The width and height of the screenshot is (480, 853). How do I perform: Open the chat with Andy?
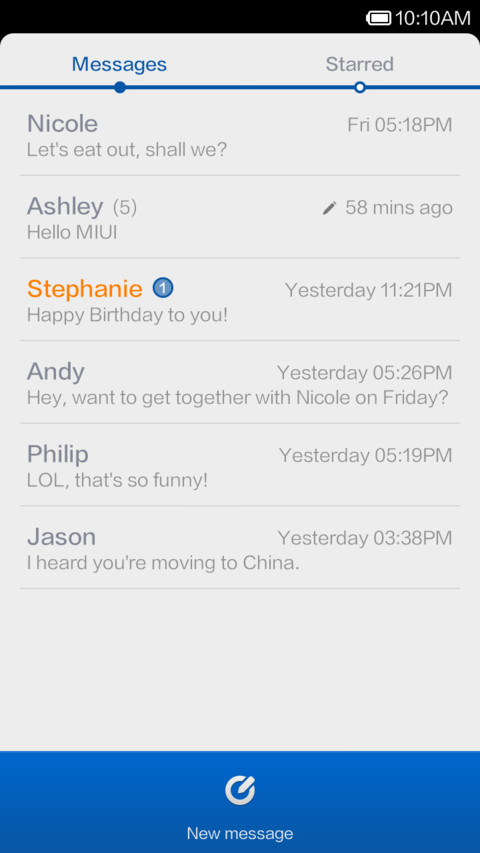coord(240,382)
